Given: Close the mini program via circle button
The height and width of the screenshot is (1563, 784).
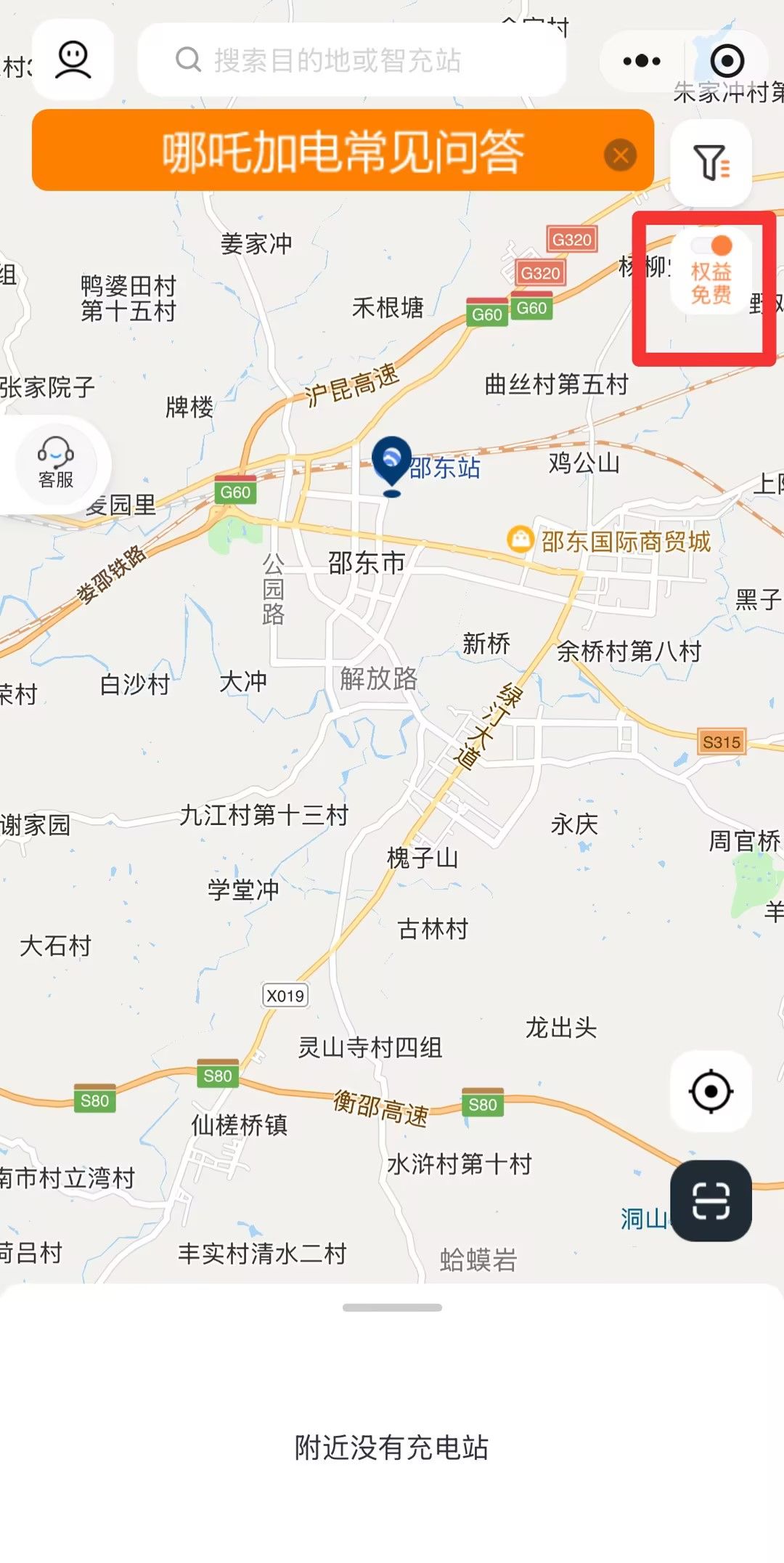Looking at the screenshot, I should (x=727, y=60).
